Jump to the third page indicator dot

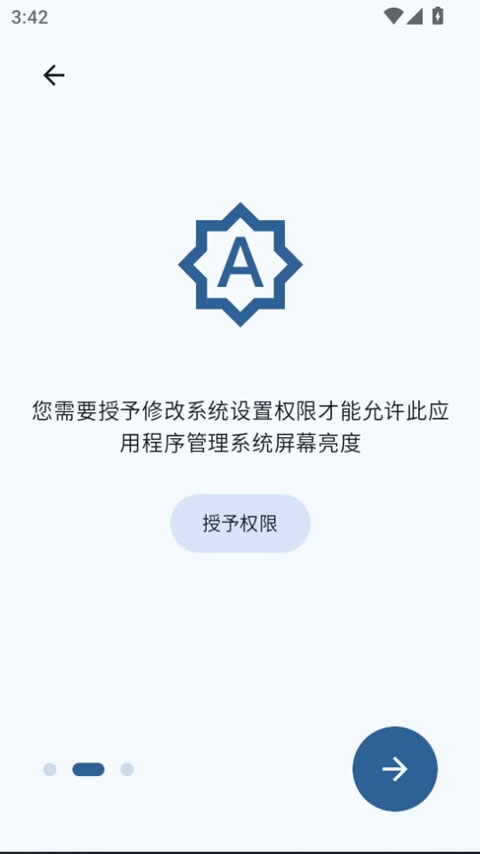(127, 769)
